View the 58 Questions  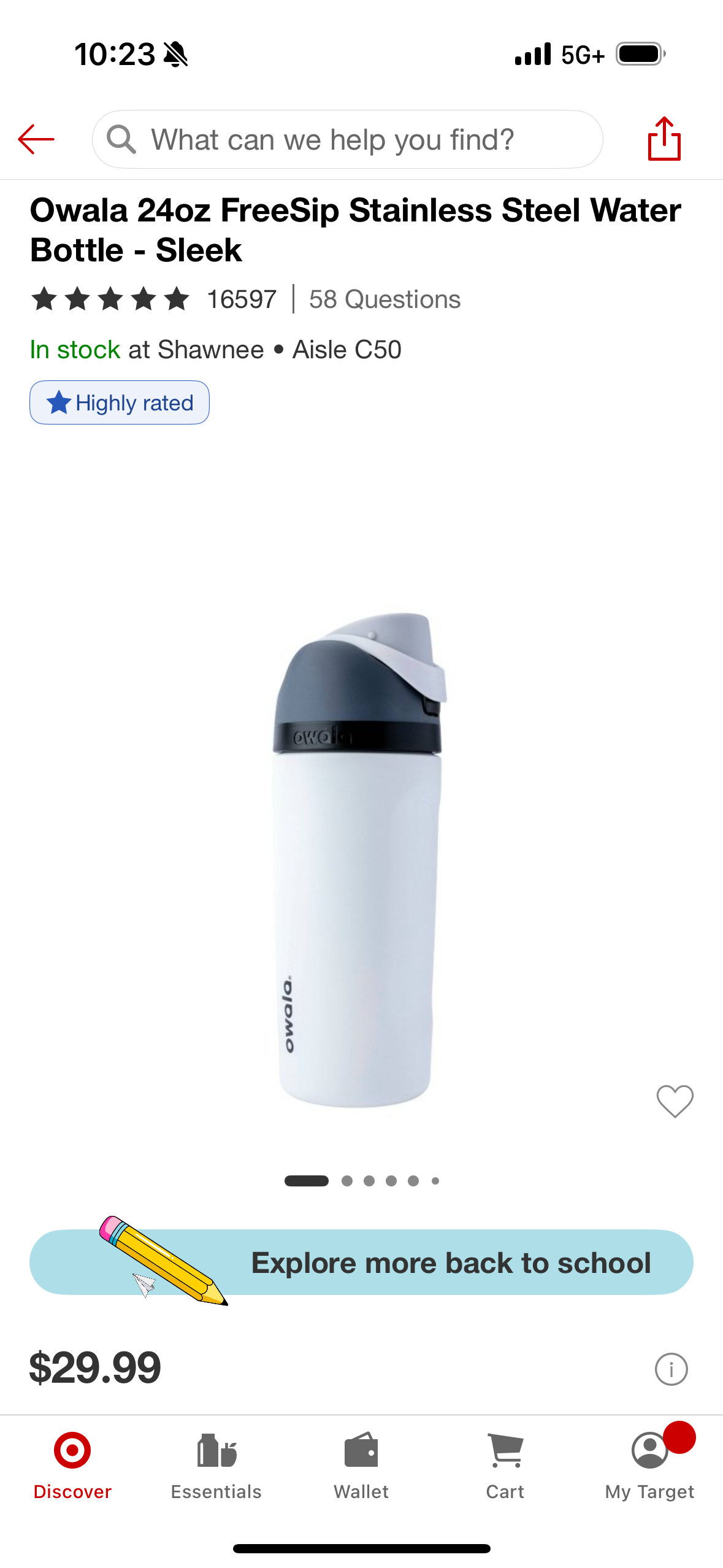[384, 299]
